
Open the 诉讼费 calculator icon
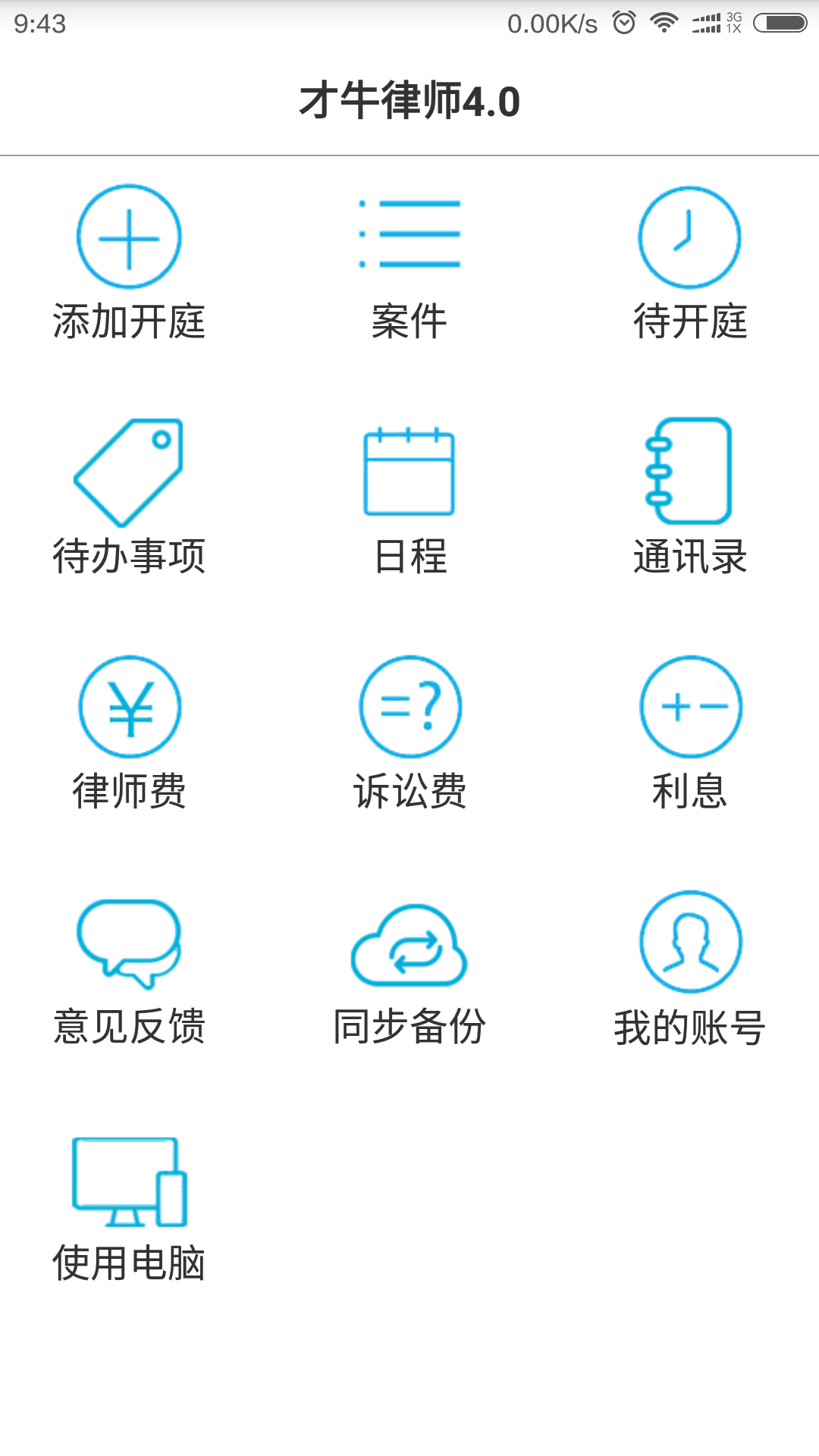(x=409, y=706)
